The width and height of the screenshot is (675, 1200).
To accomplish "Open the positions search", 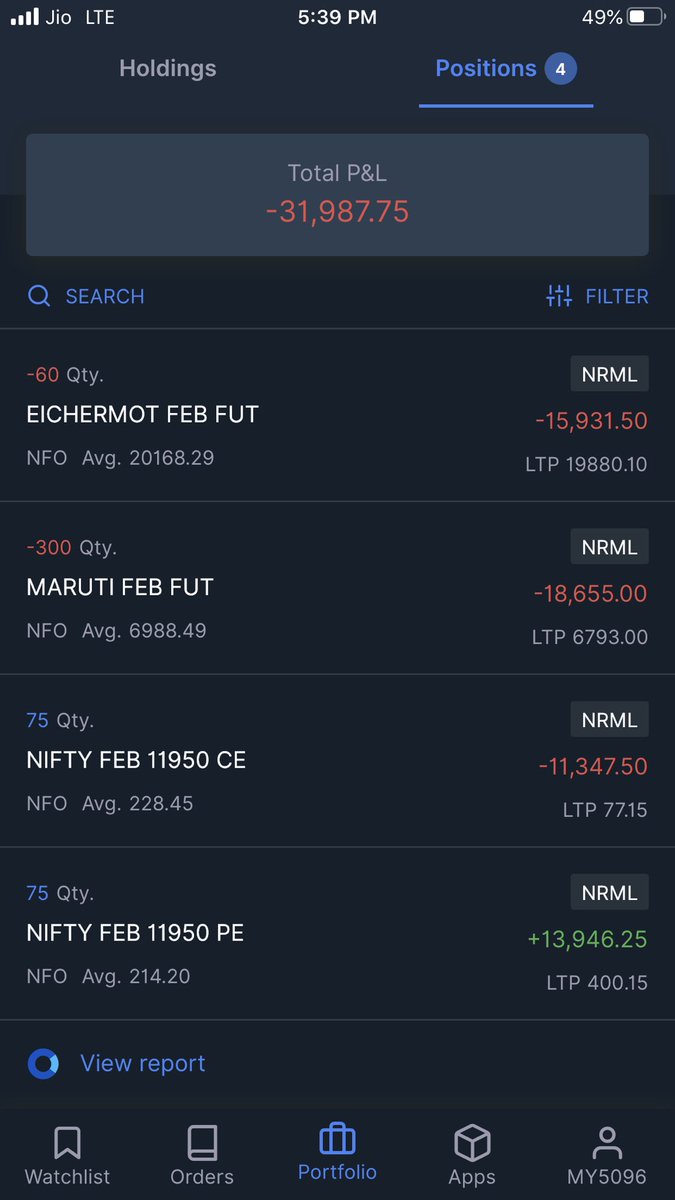I will 86,296.
